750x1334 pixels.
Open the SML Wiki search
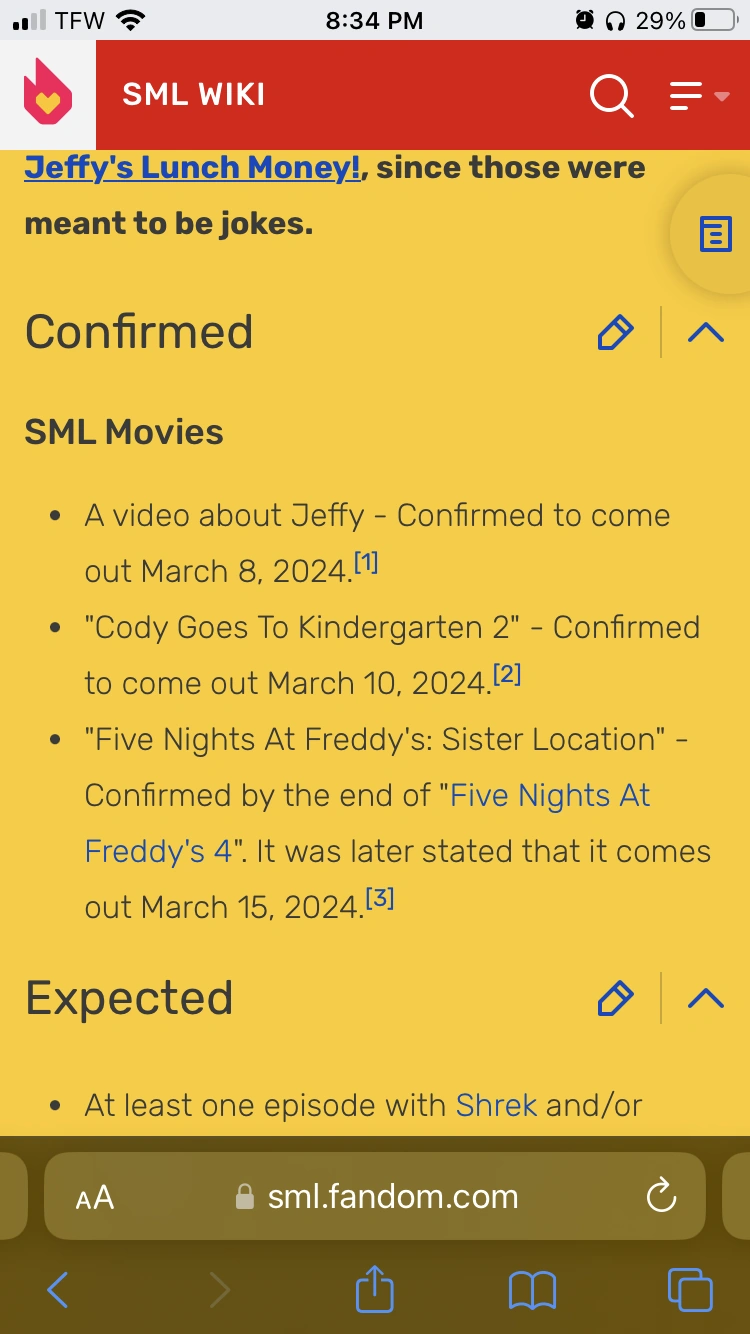(610, 95)
